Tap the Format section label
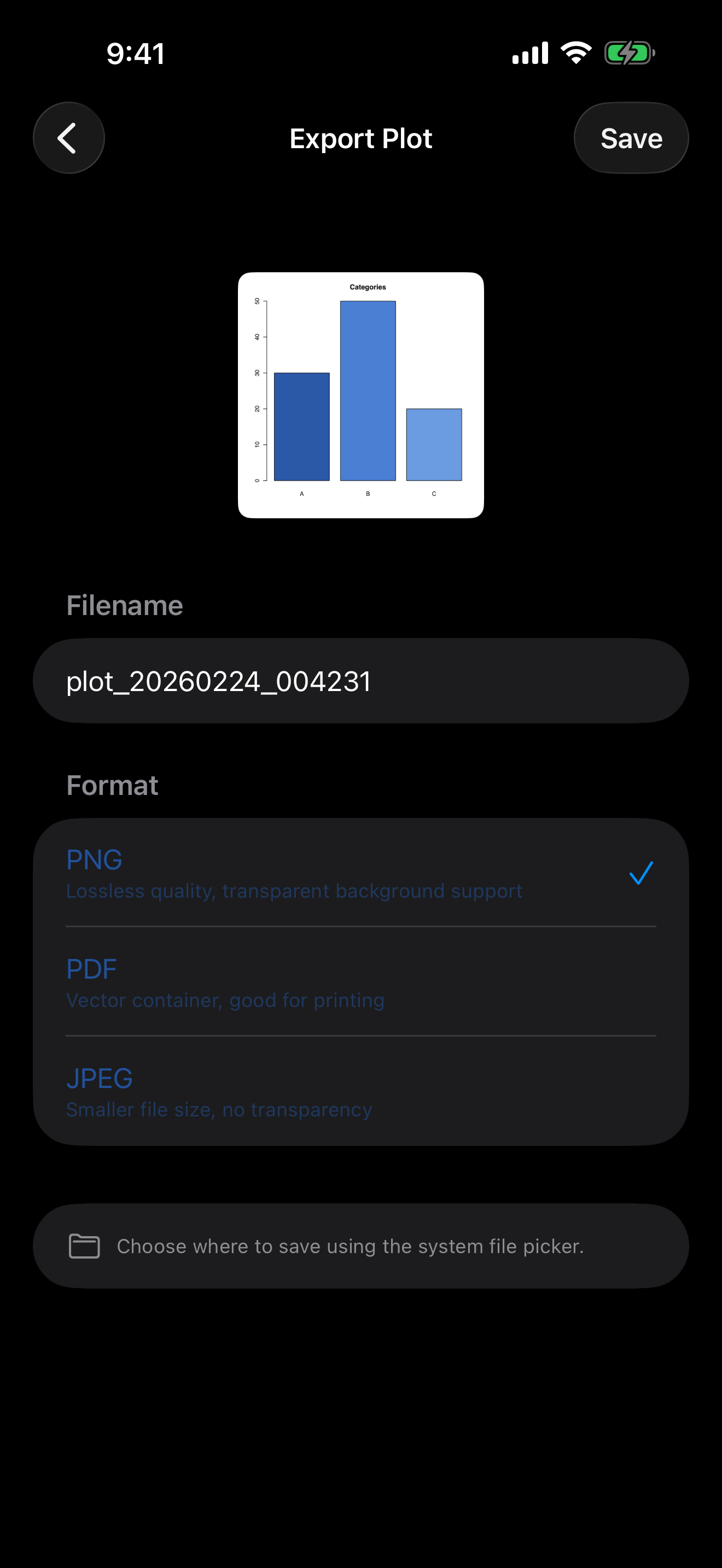This screenshot has width=722, height=1568. point(112,785)
